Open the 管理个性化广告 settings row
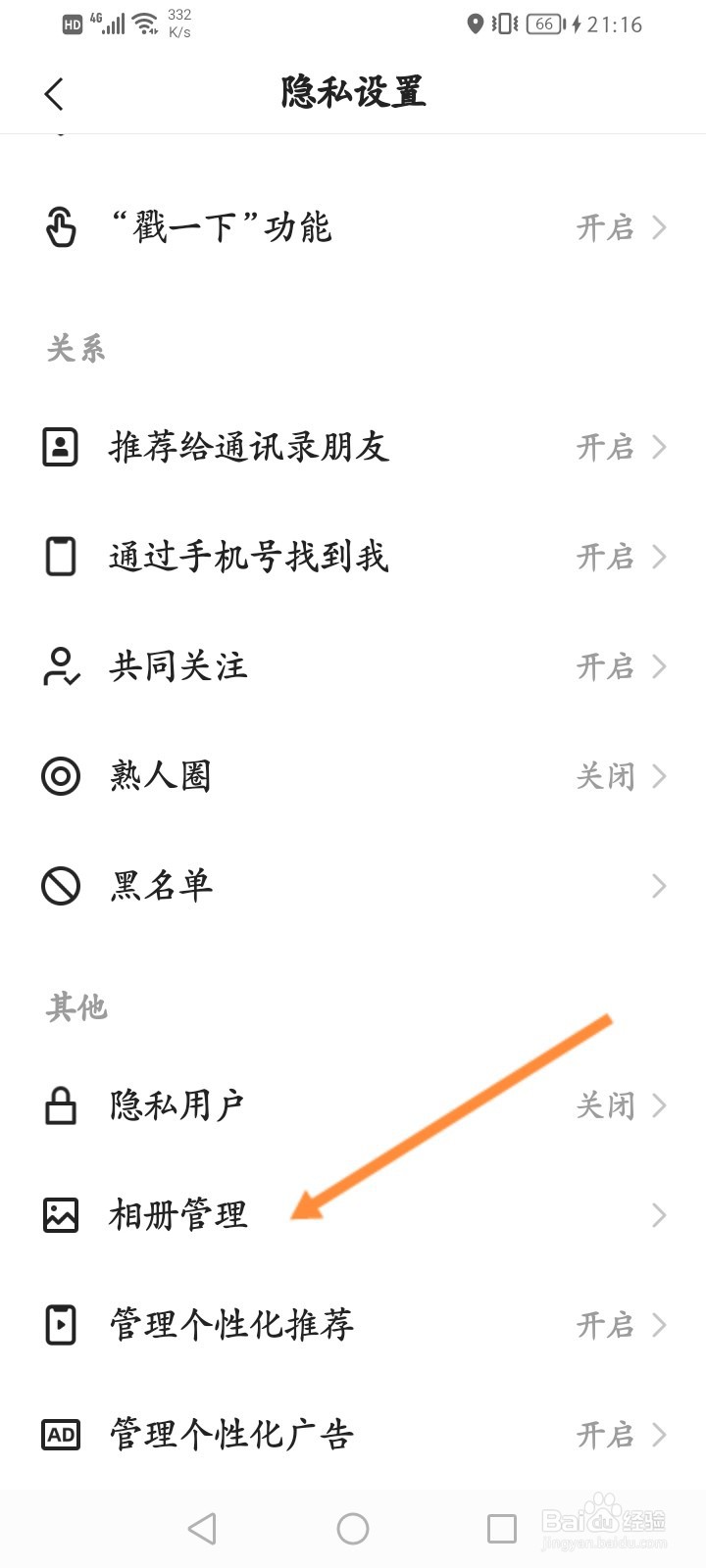Viewport: 706px width, 1568px height. (353, 1435)
